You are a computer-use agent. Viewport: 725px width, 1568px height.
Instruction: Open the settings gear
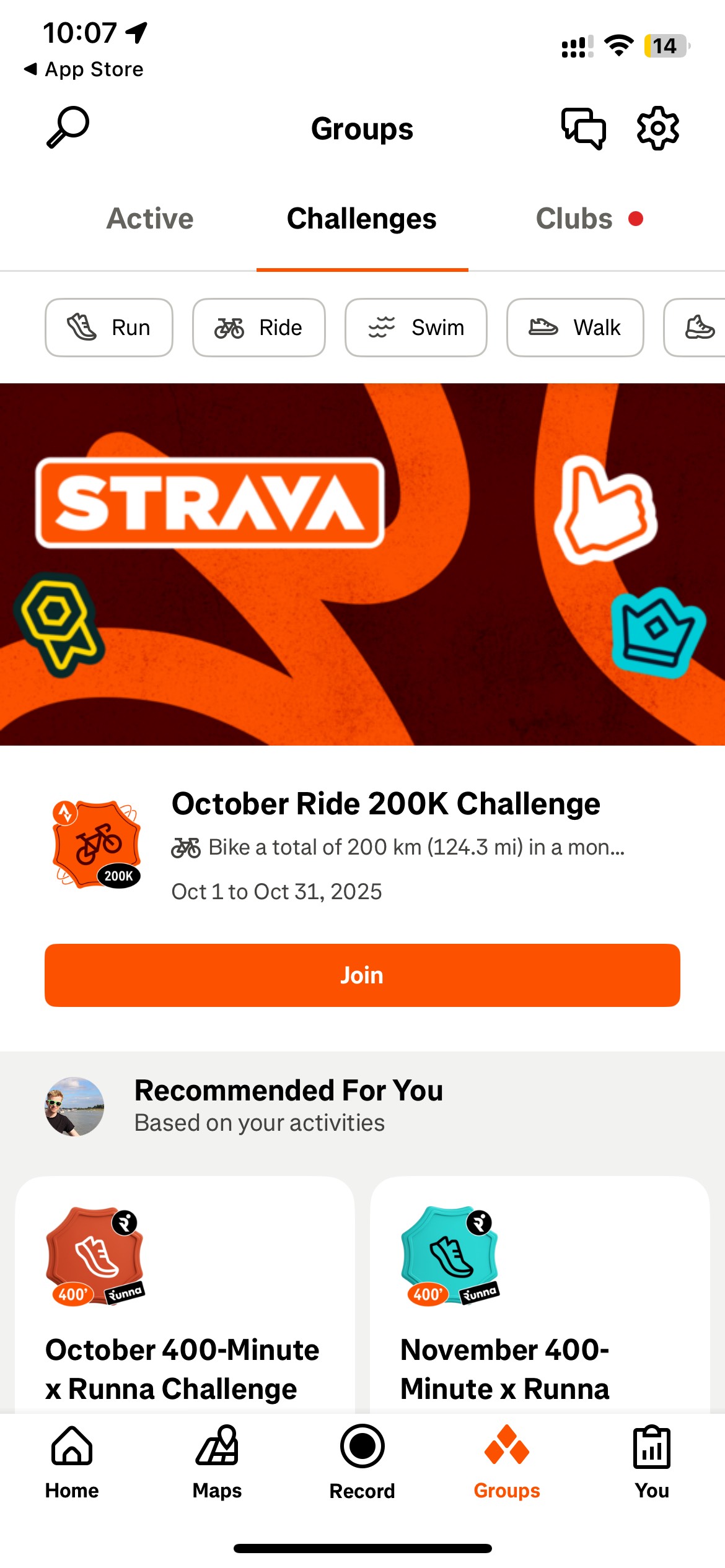658,129
